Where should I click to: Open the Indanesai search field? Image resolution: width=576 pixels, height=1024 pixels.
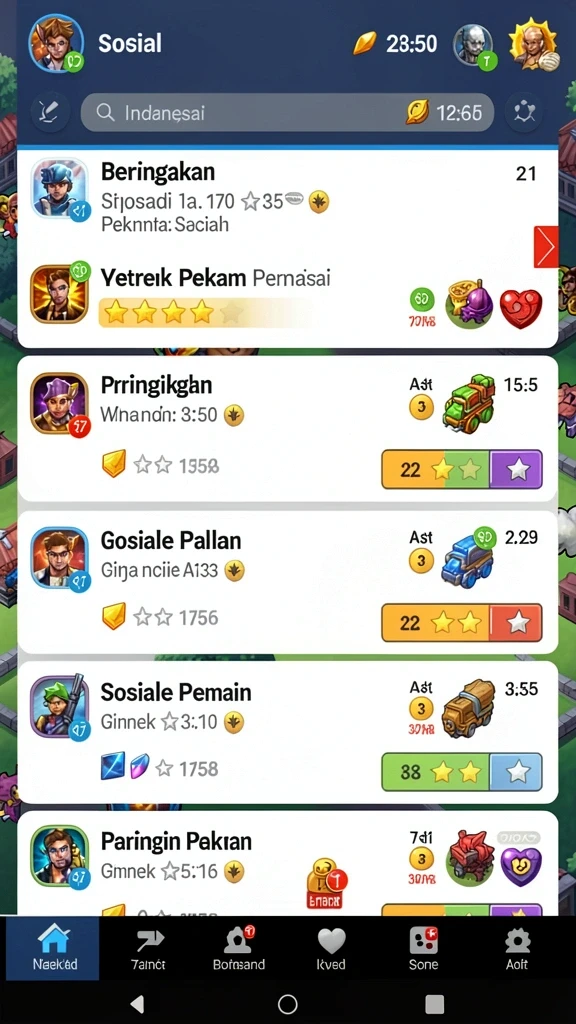click(x=287, y=113)
